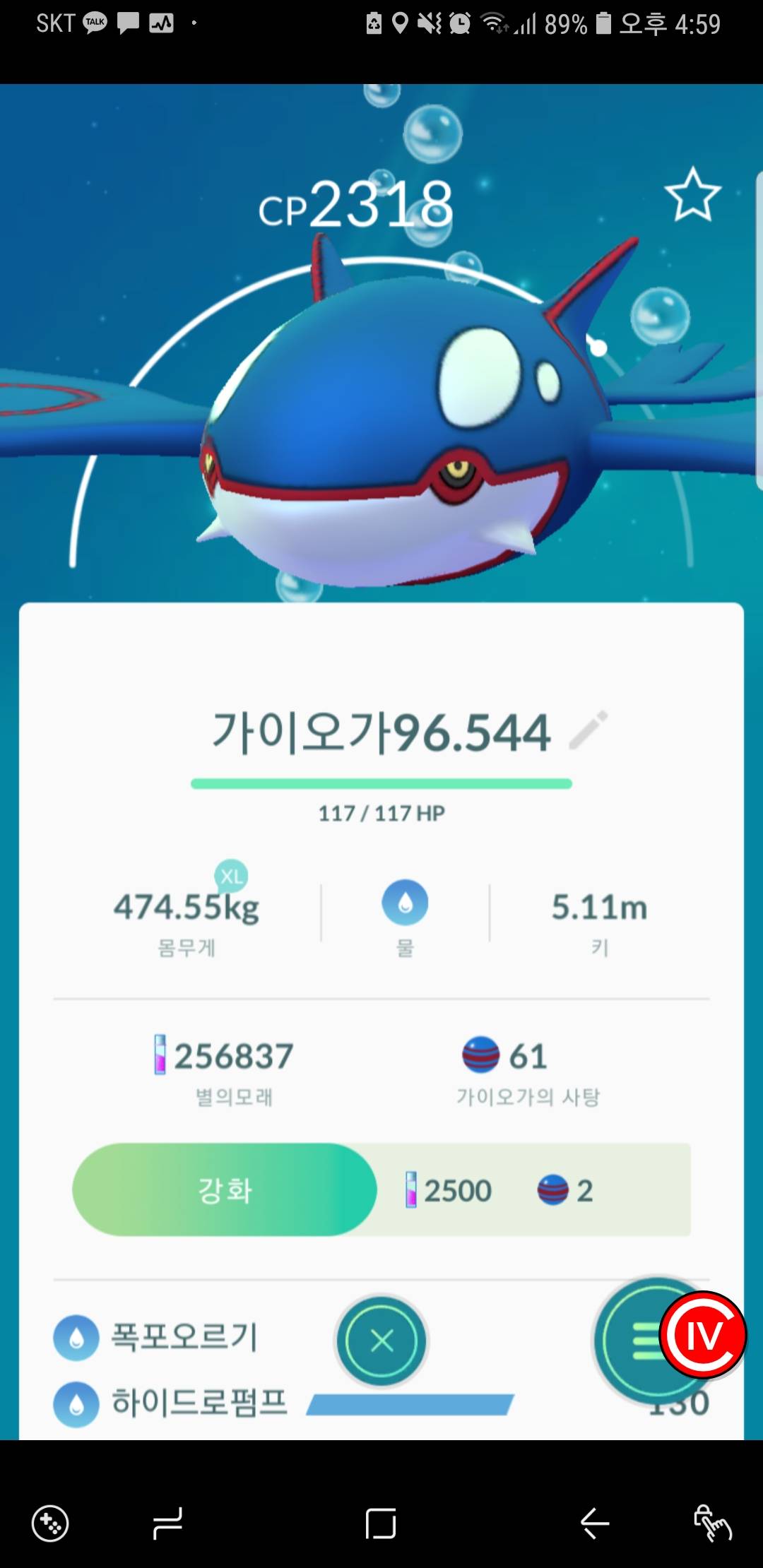Go to the home screen
763x1568 pixels.
[381, 1523]
